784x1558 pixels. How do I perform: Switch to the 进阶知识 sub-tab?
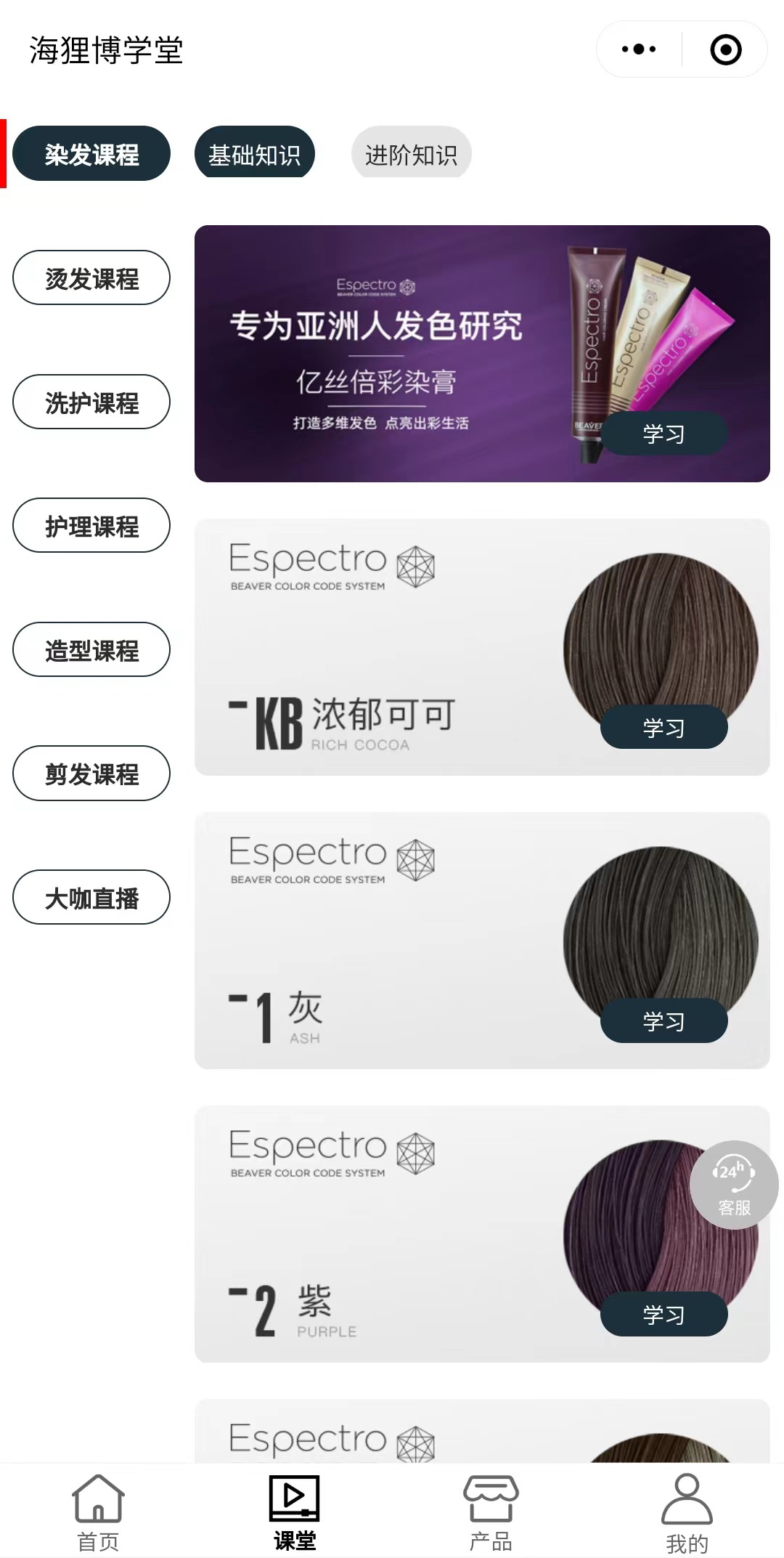[411, 154]
